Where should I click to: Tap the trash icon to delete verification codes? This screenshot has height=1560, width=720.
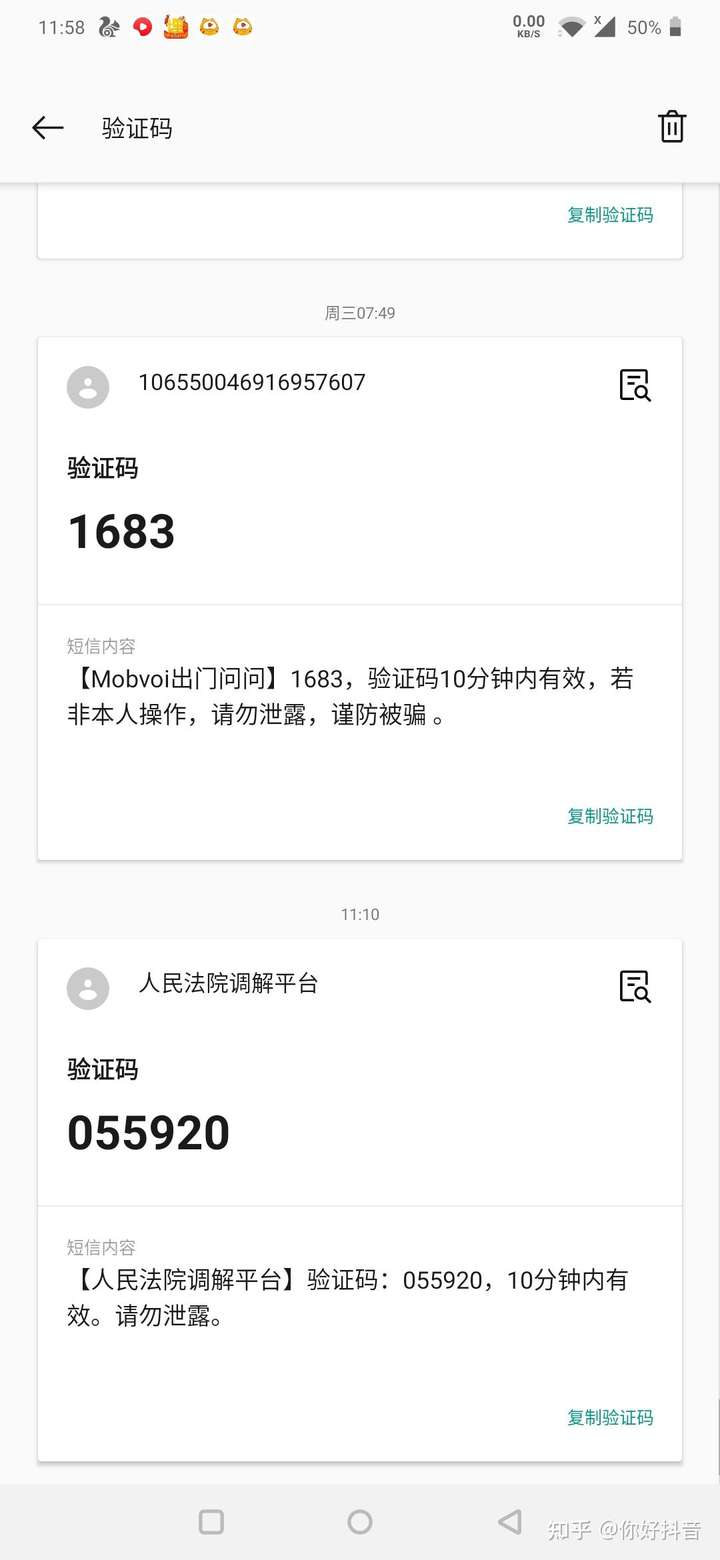click(x=672, y=127)
